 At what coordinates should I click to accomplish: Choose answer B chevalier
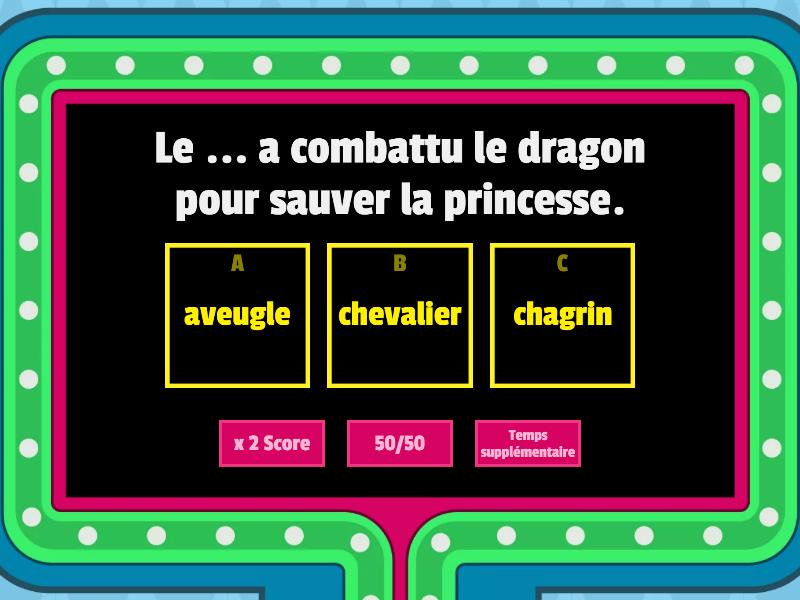coord(400,315)
